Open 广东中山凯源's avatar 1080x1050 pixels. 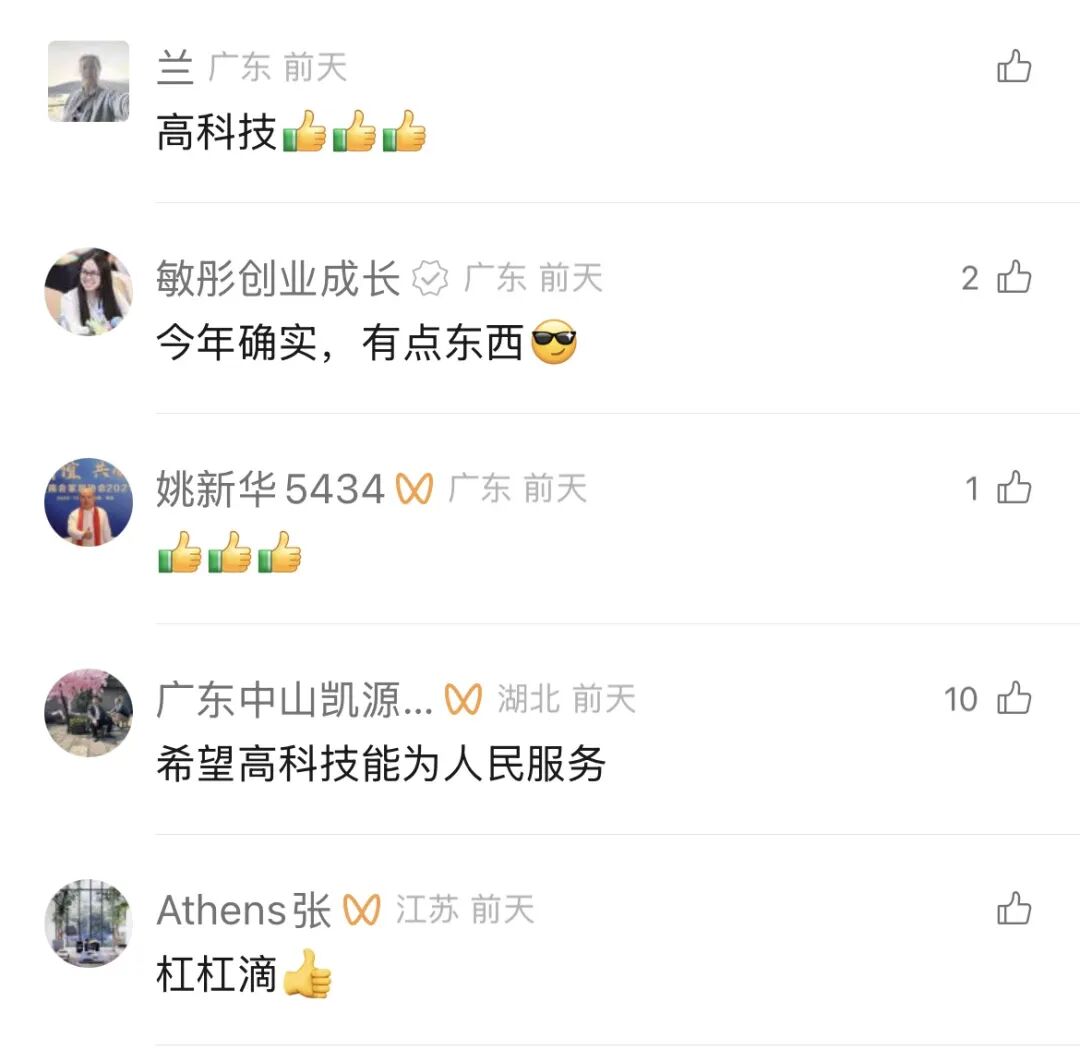88,712
